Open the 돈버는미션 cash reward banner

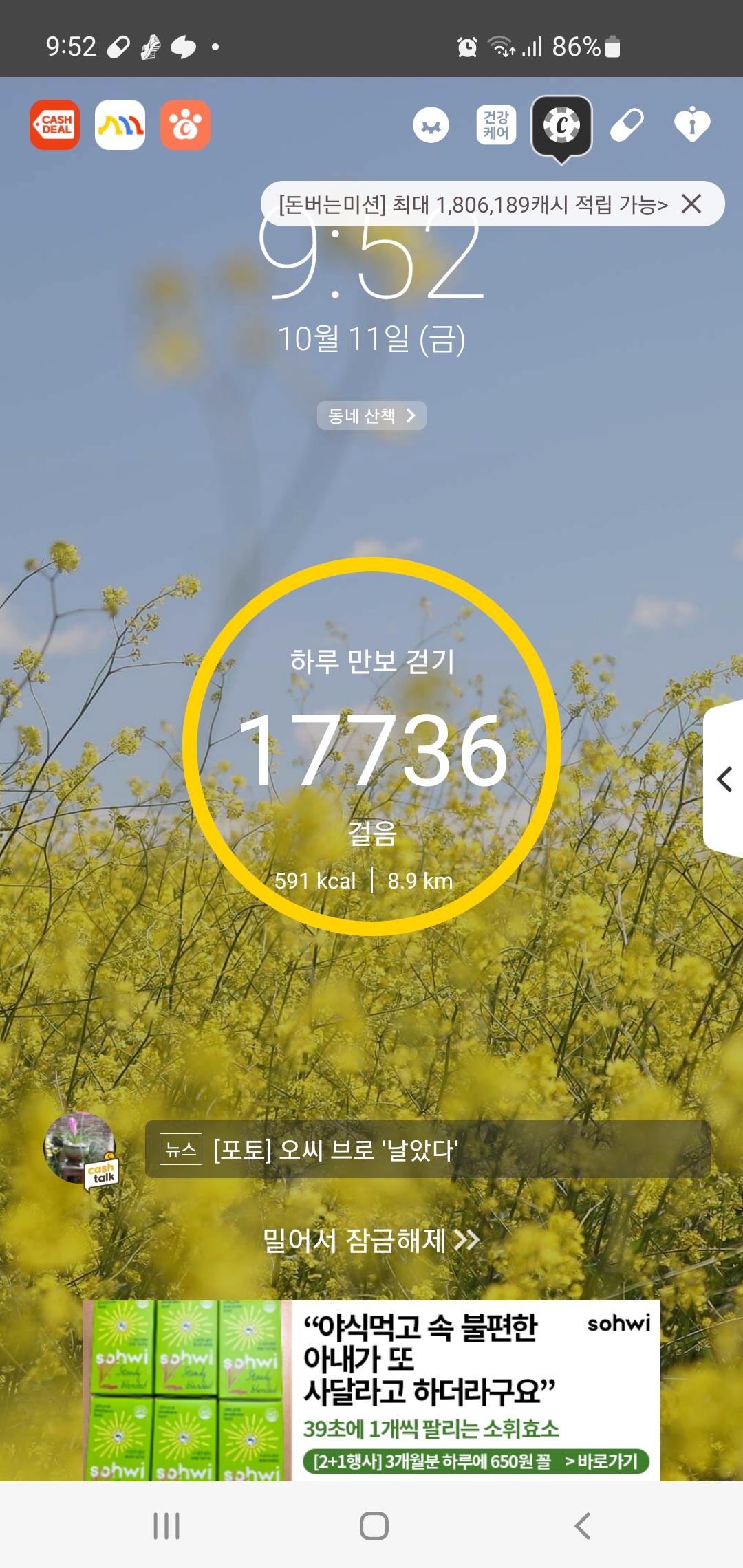(473, 204)
